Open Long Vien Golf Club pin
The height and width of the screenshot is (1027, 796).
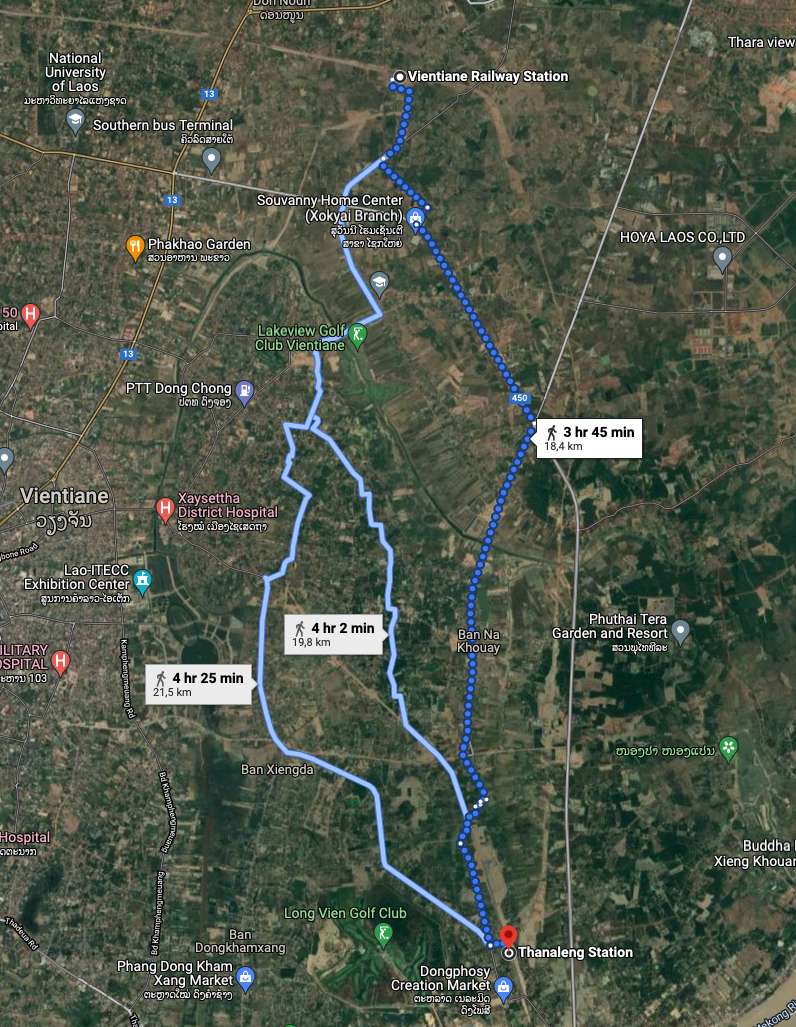coord(384,935)
